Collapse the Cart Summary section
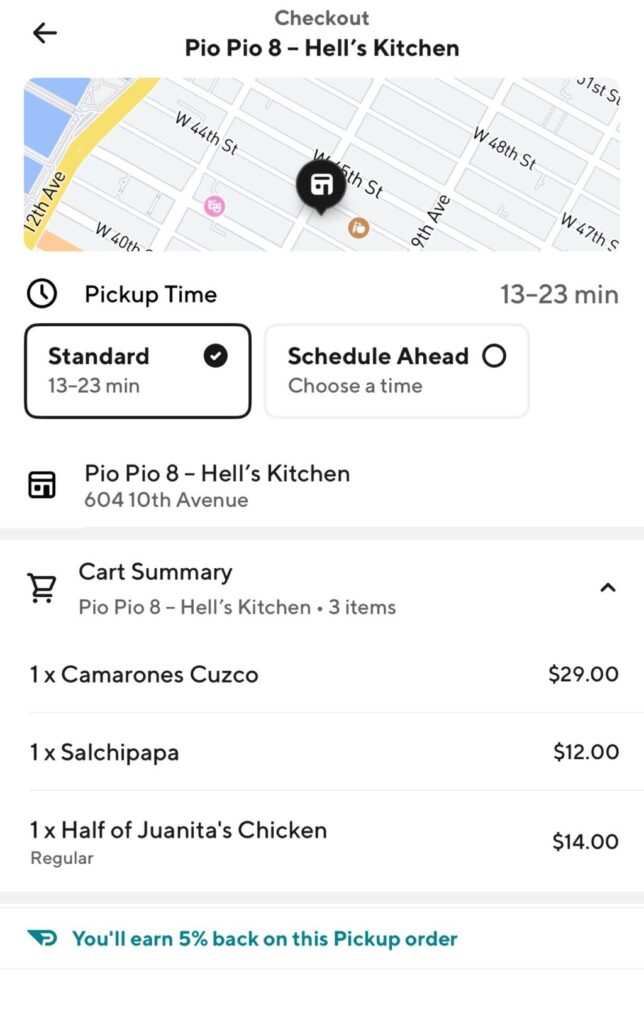Screen dimensions: 644x1024 [607, 588]
